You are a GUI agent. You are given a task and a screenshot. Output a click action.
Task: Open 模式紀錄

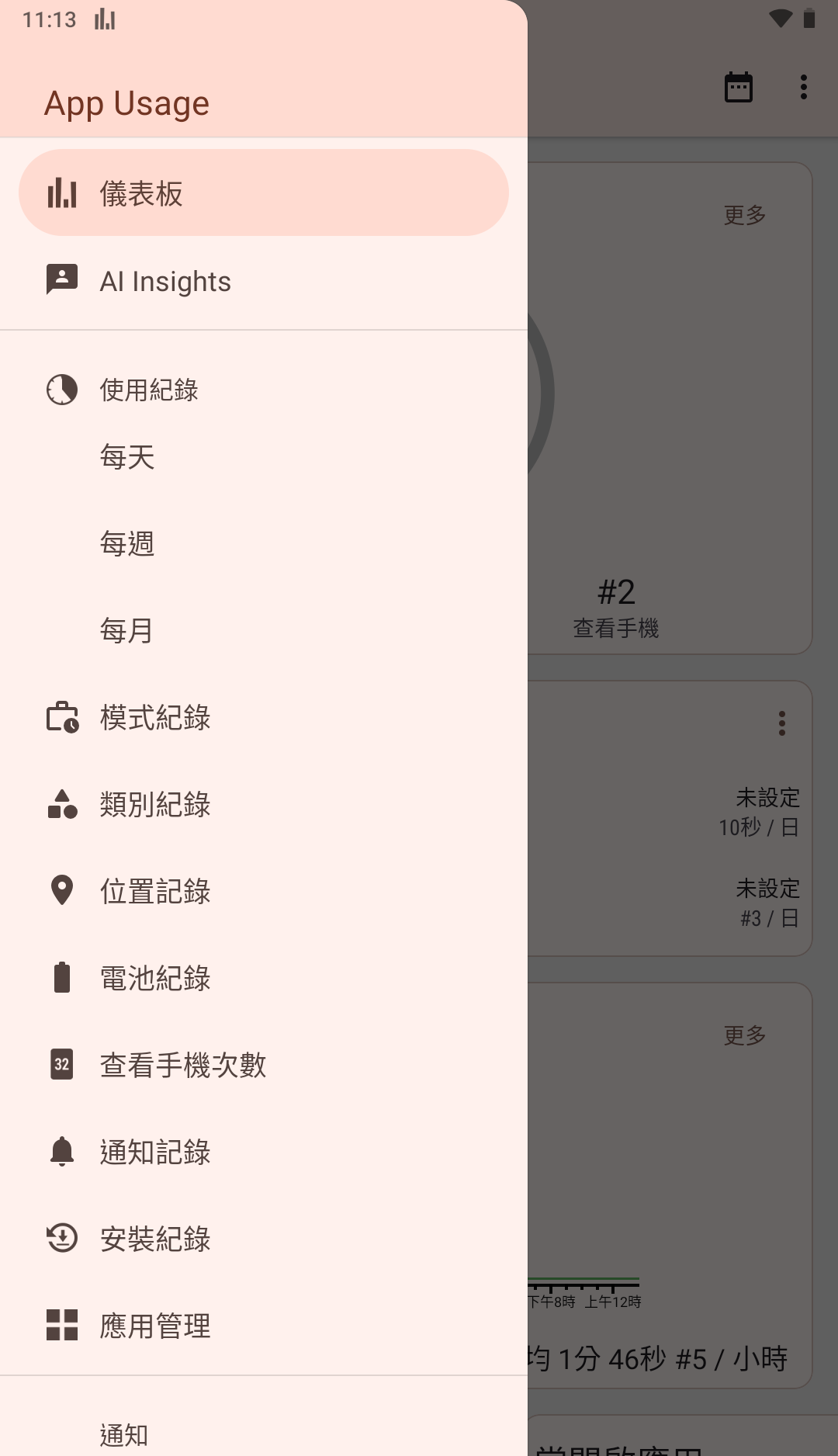(x=264, y=718)
